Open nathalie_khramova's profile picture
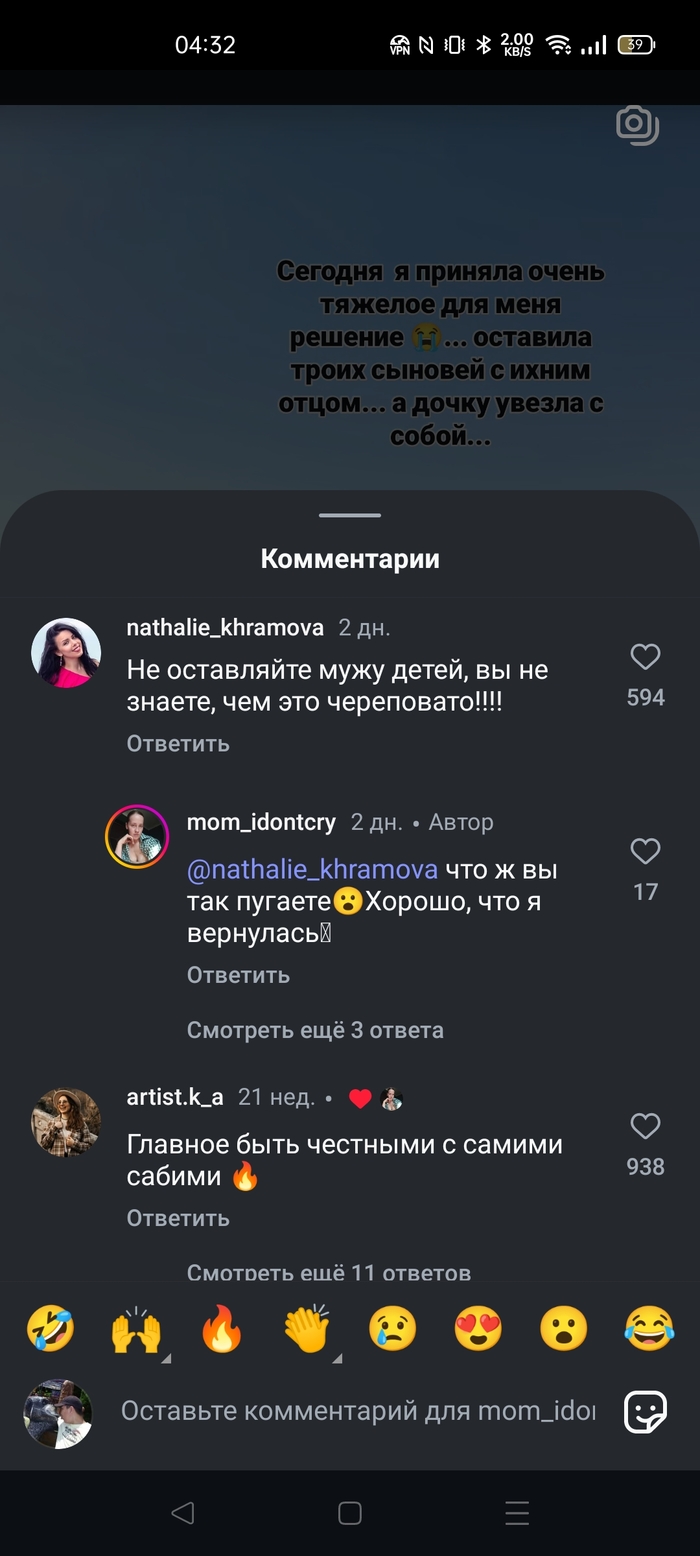This screenshot has height=1556, width=700. click(66, 653)
